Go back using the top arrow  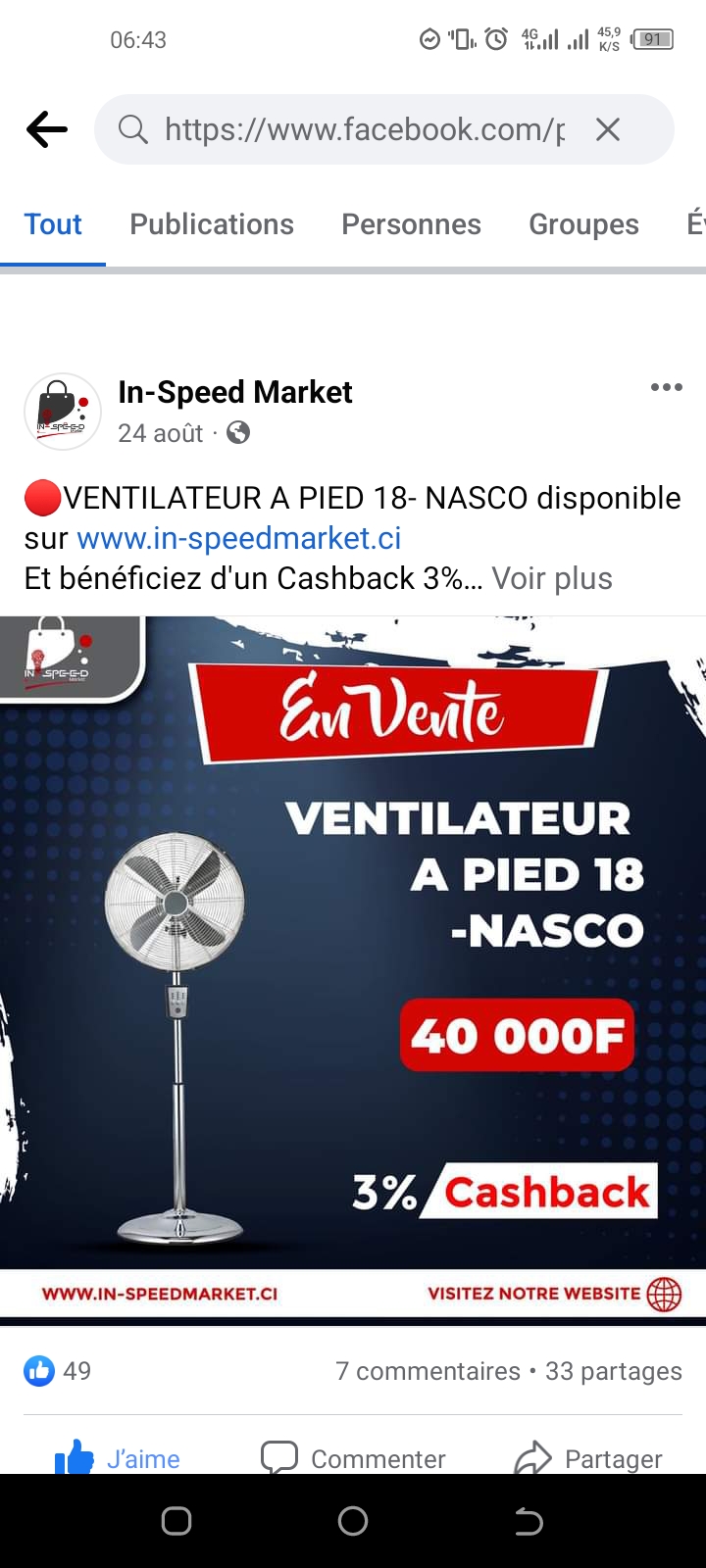click(x=47, y=129)
